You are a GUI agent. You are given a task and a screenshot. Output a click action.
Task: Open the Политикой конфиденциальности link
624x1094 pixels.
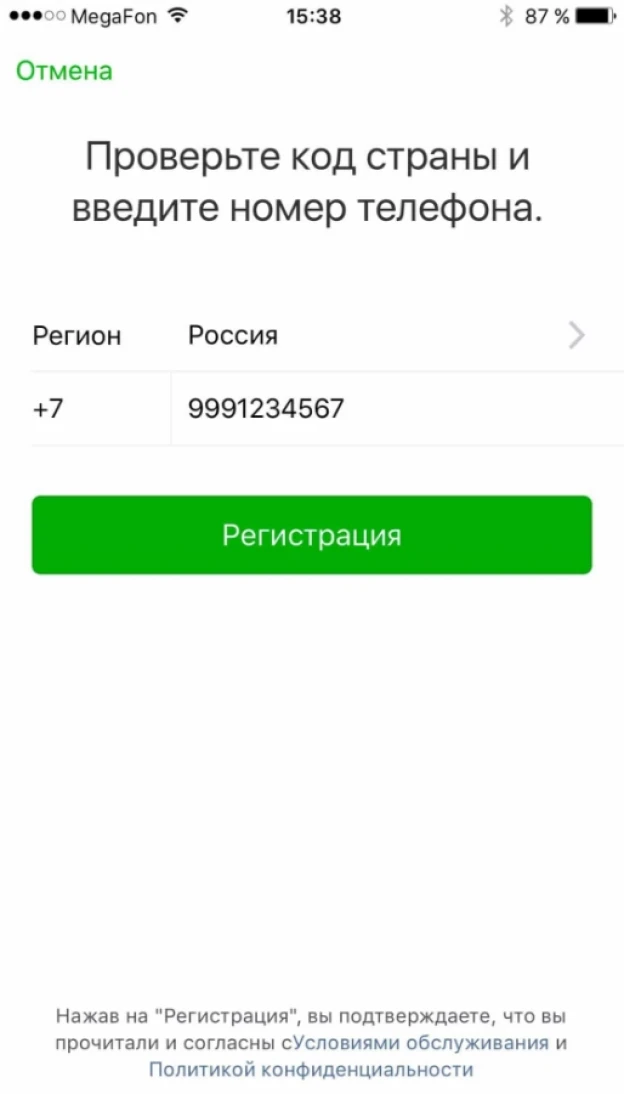coord(311,1069)
